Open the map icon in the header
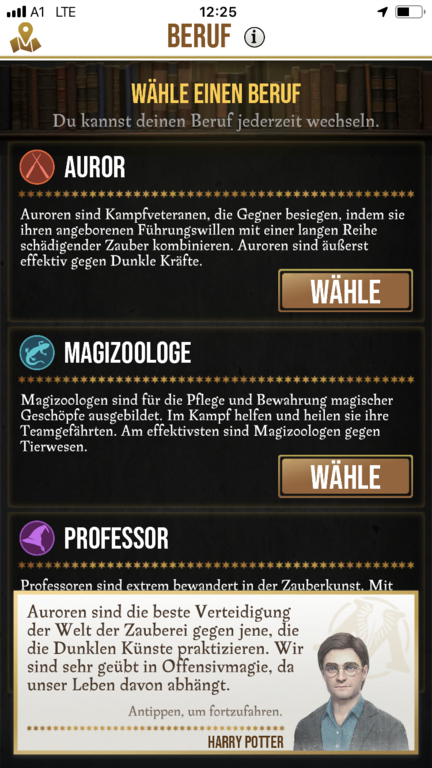This screenshot has height=768, width=432. pyautogui.click(x=25, y=38)
